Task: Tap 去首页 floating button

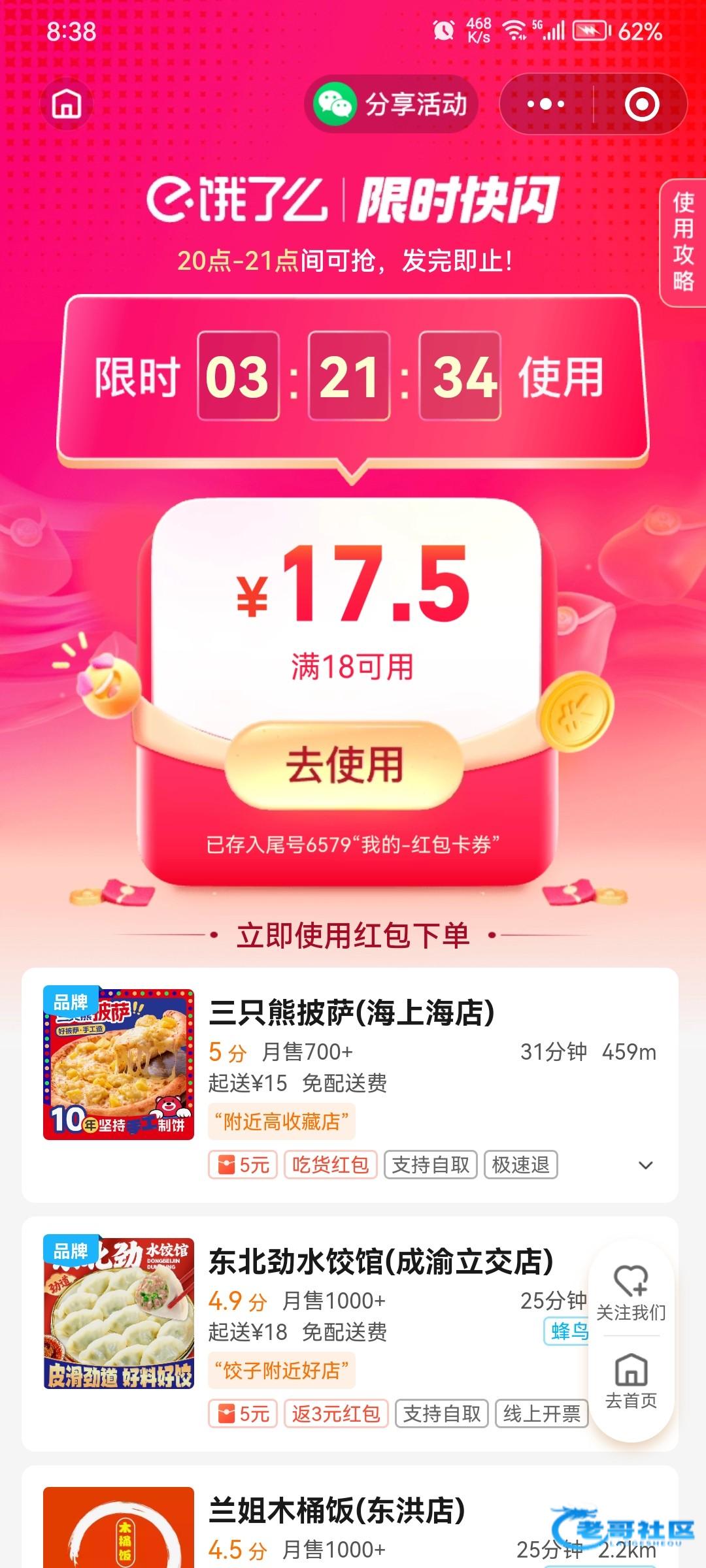Action: point(631,1381)
